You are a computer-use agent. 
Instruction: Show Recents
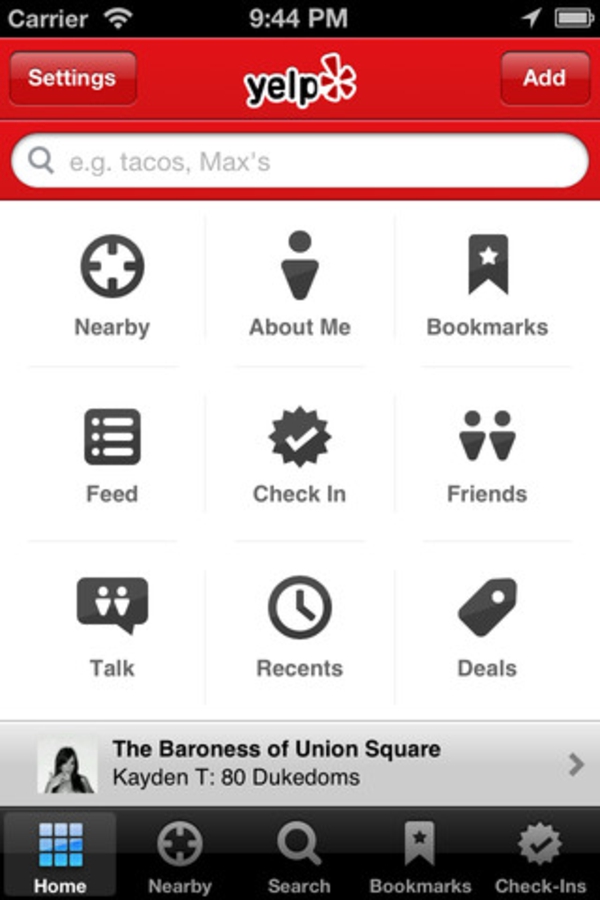point(300,627)
